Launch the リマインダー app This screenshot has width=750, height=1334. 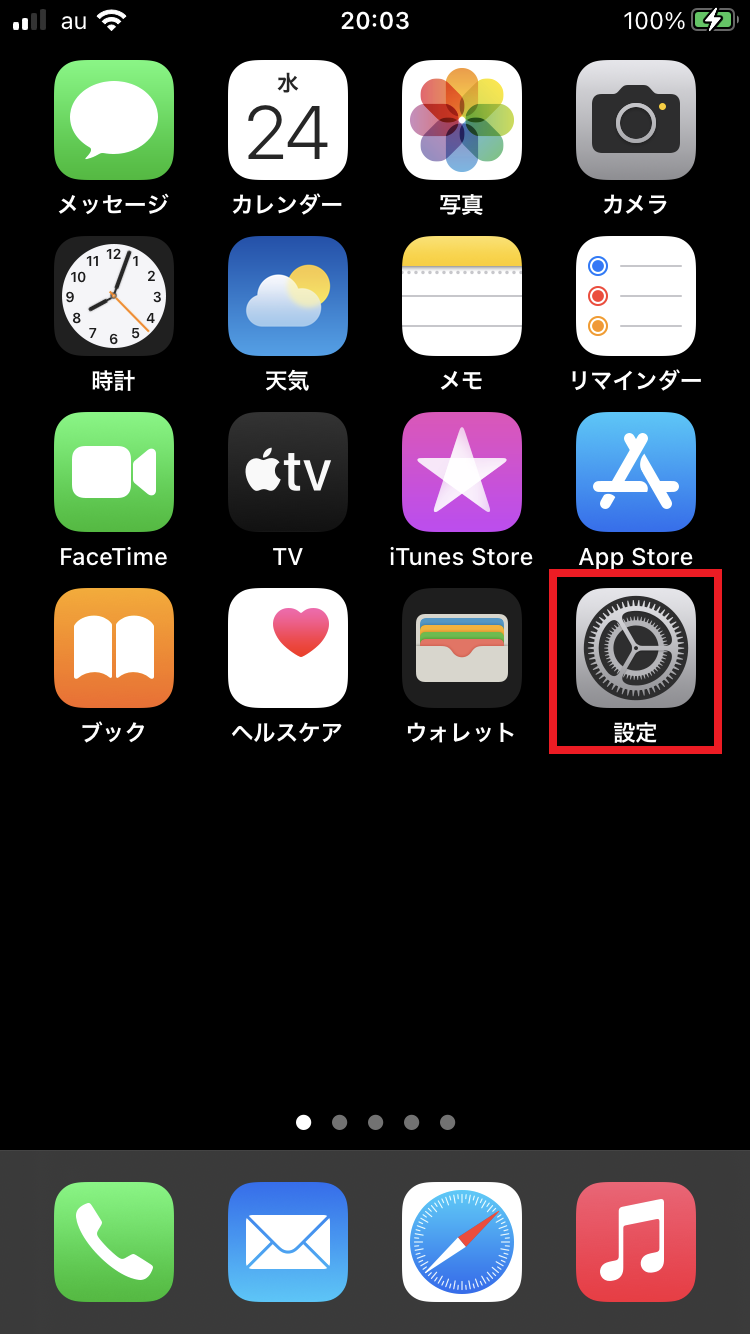636,296
